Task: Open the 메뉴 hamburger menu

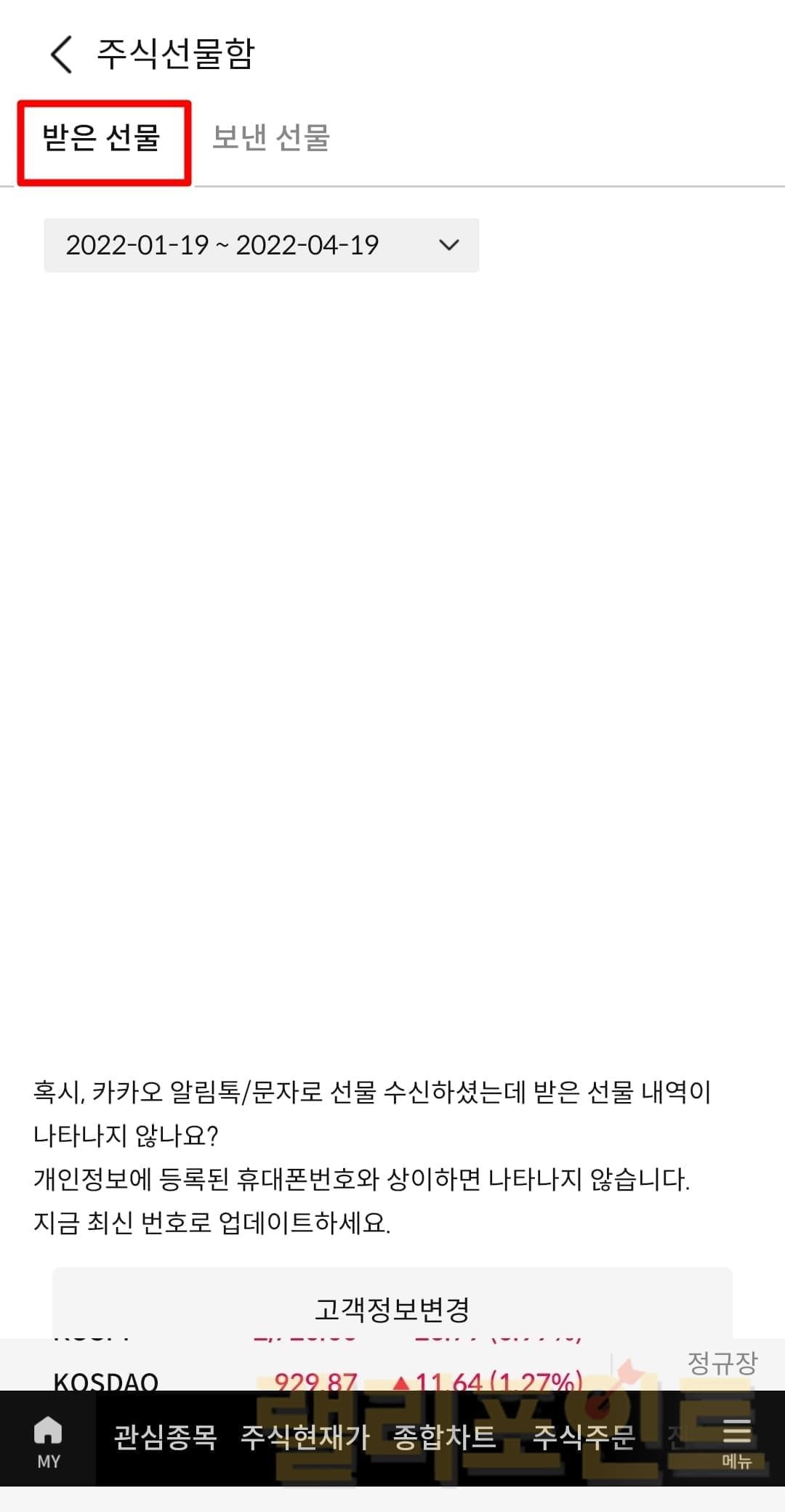Action: (736, 1441)
